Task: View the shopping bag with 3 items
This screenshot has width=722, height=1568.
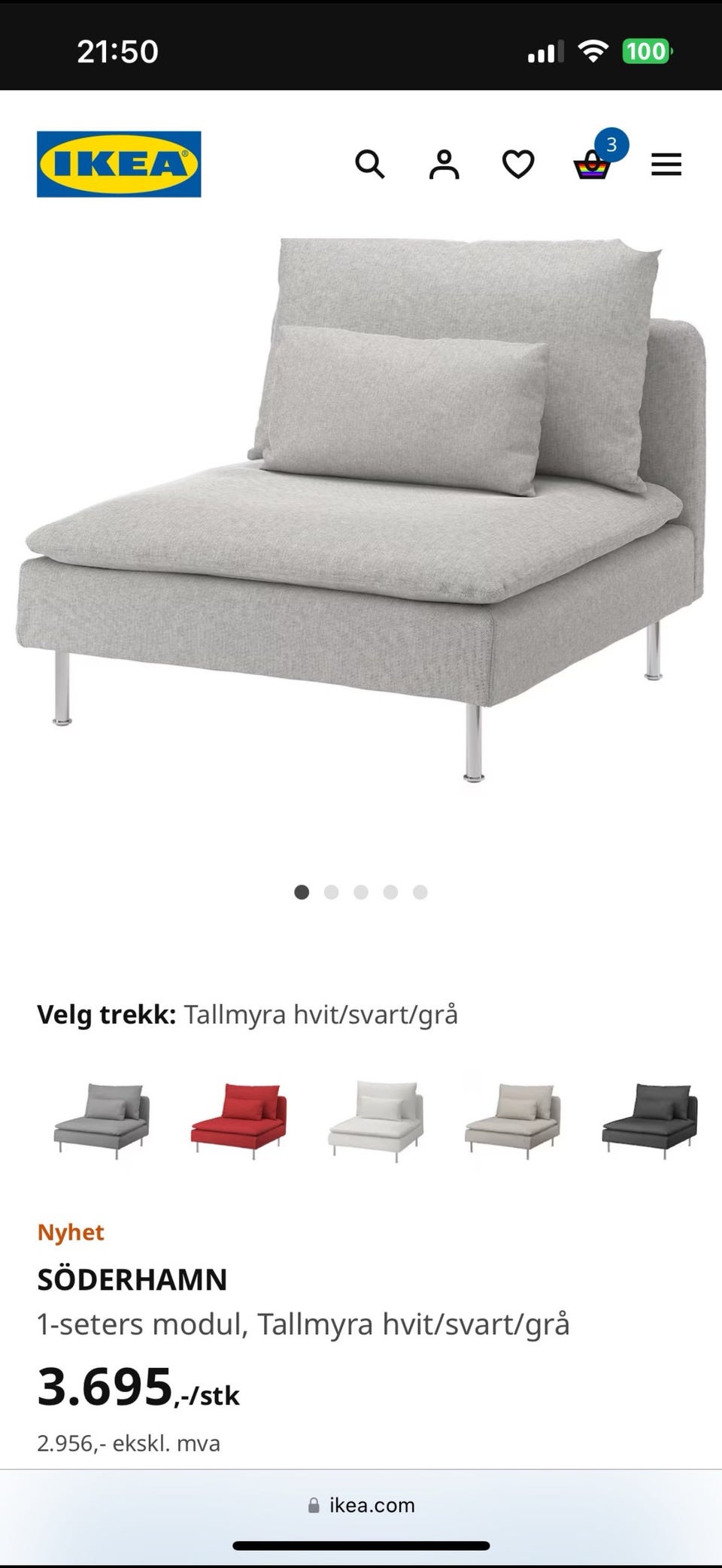Action: pos(592,166)
